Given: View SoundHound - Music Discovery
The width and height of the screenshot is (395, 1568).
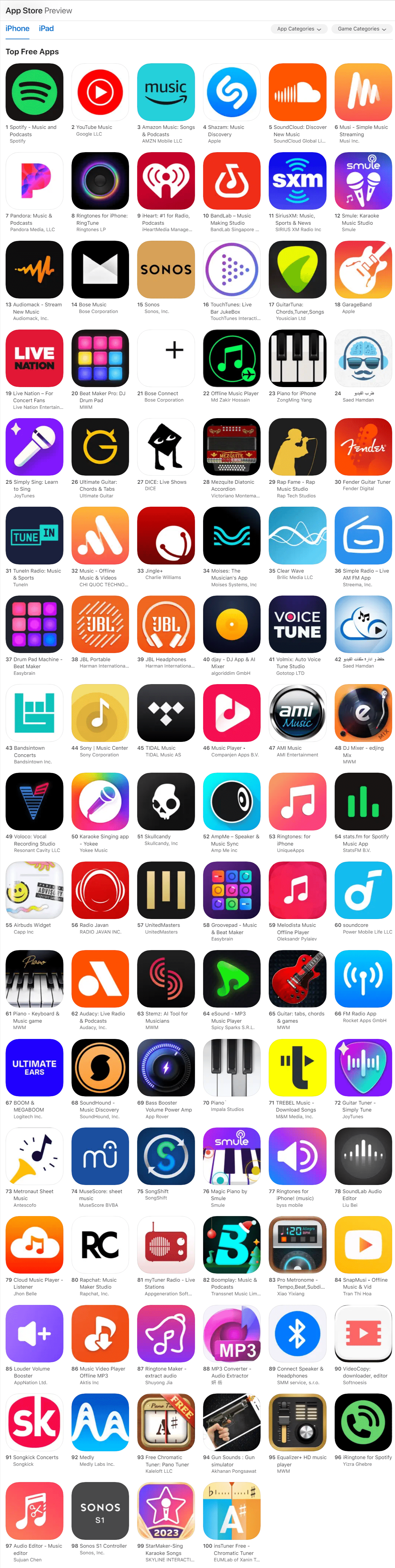Looking at the screenshot, I should [x=100, y=1068].
